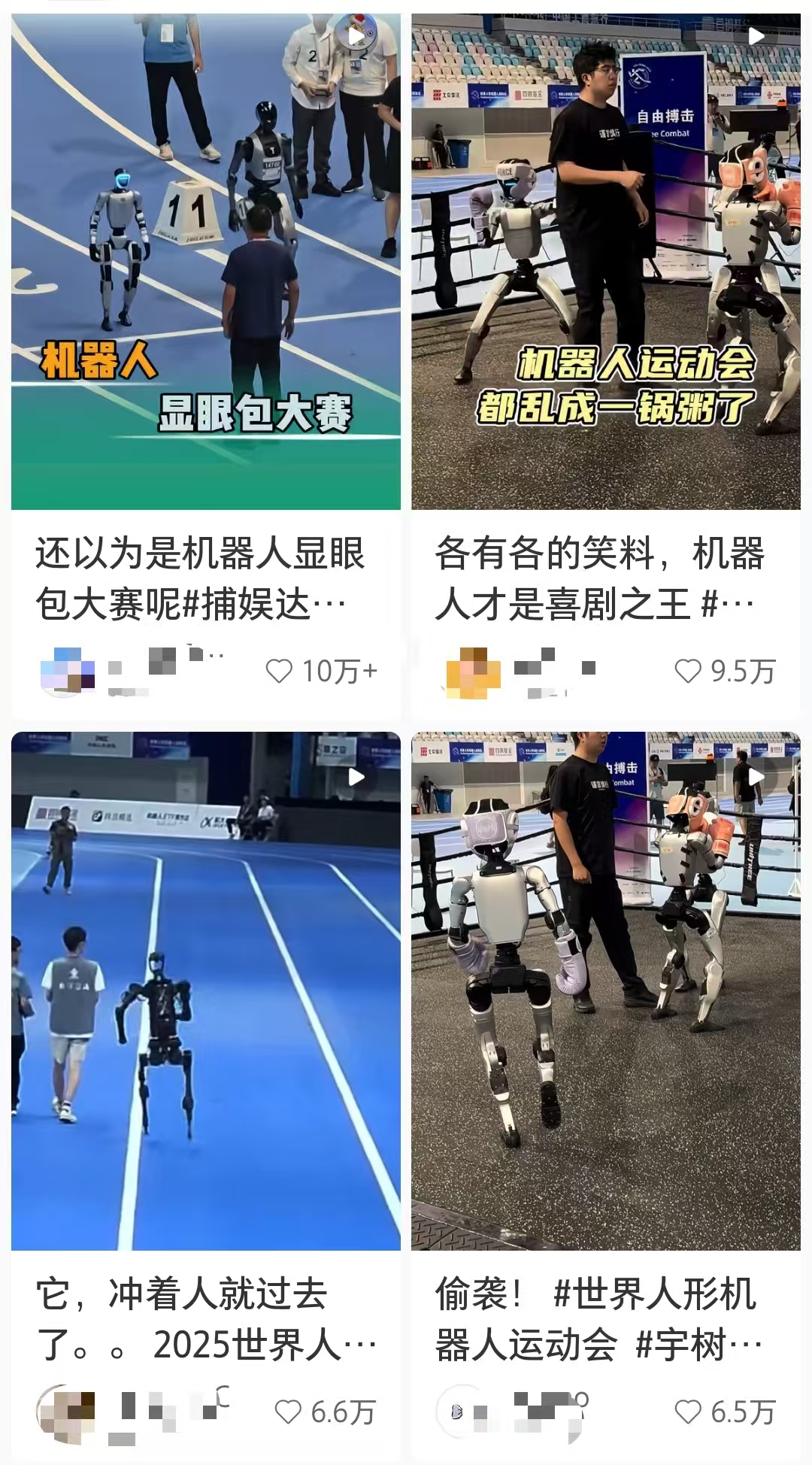
Task: Like the 各有各的笑料 post
Action: (688, 671)
